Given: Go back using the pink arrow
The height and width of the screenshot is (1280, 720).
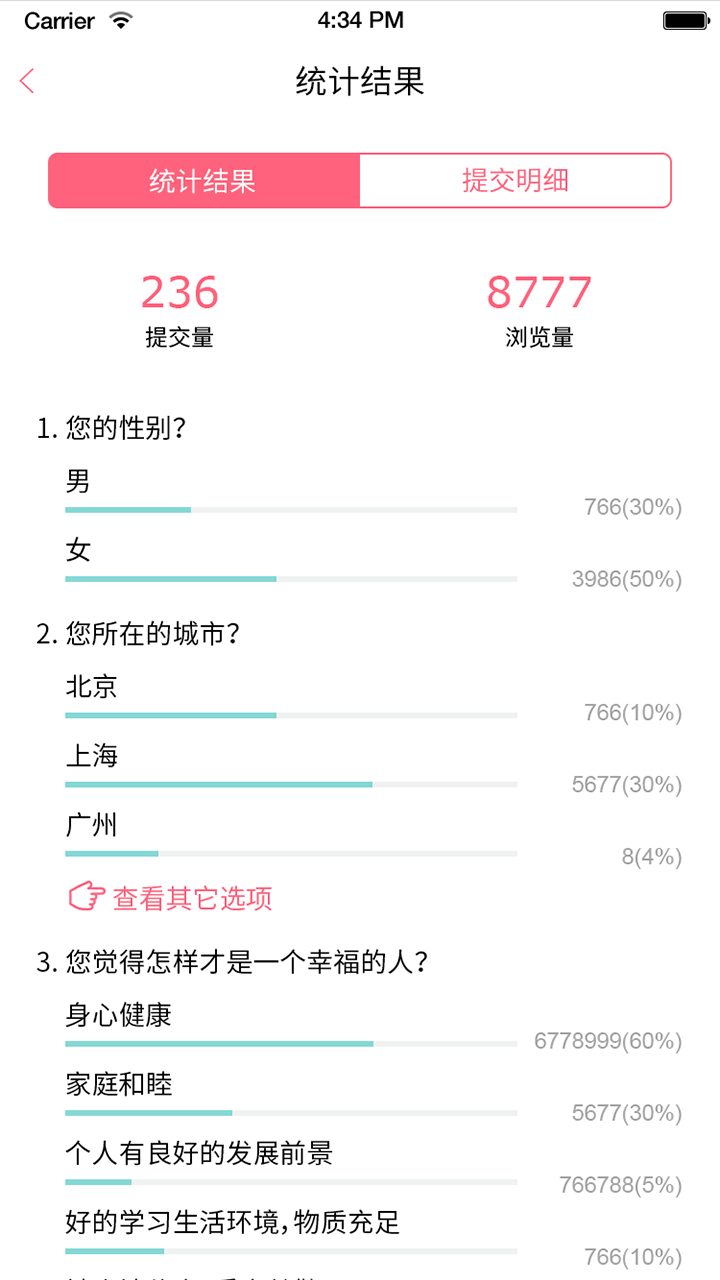Looking at the screenshot, I should point(27,81).
